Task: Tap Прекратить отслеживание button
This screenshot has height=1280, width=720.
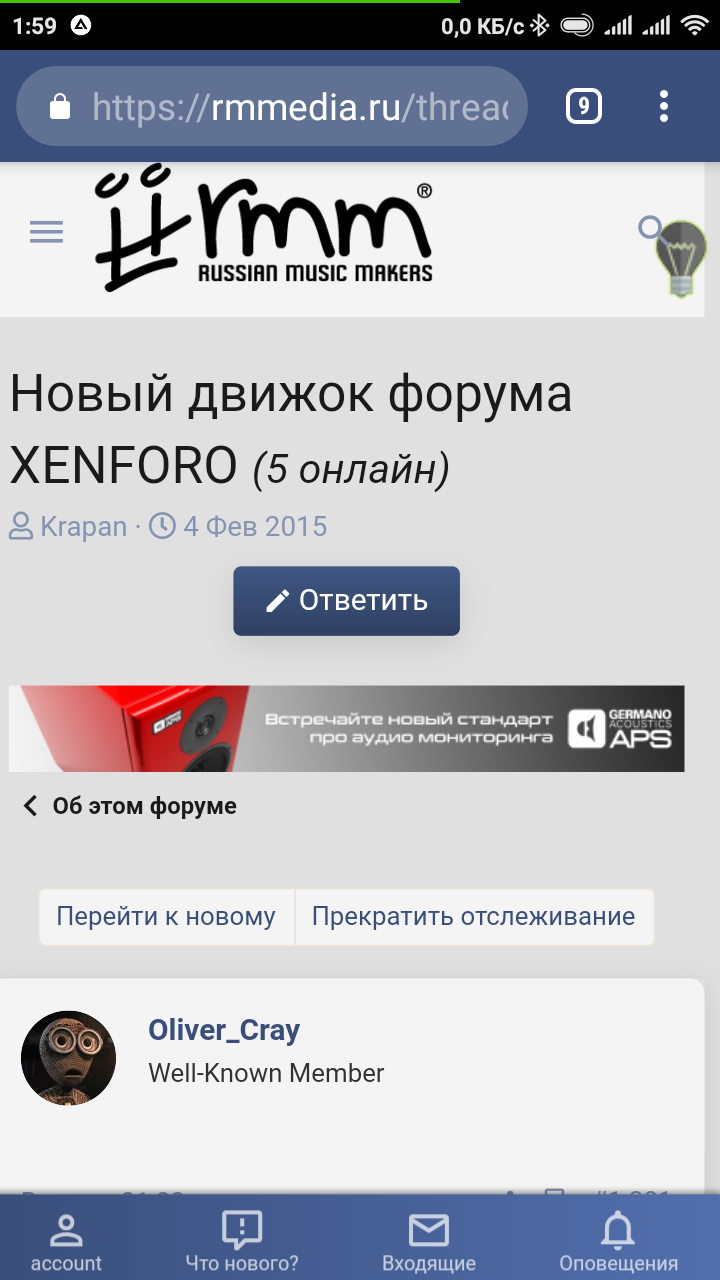Action: [473, 917]
